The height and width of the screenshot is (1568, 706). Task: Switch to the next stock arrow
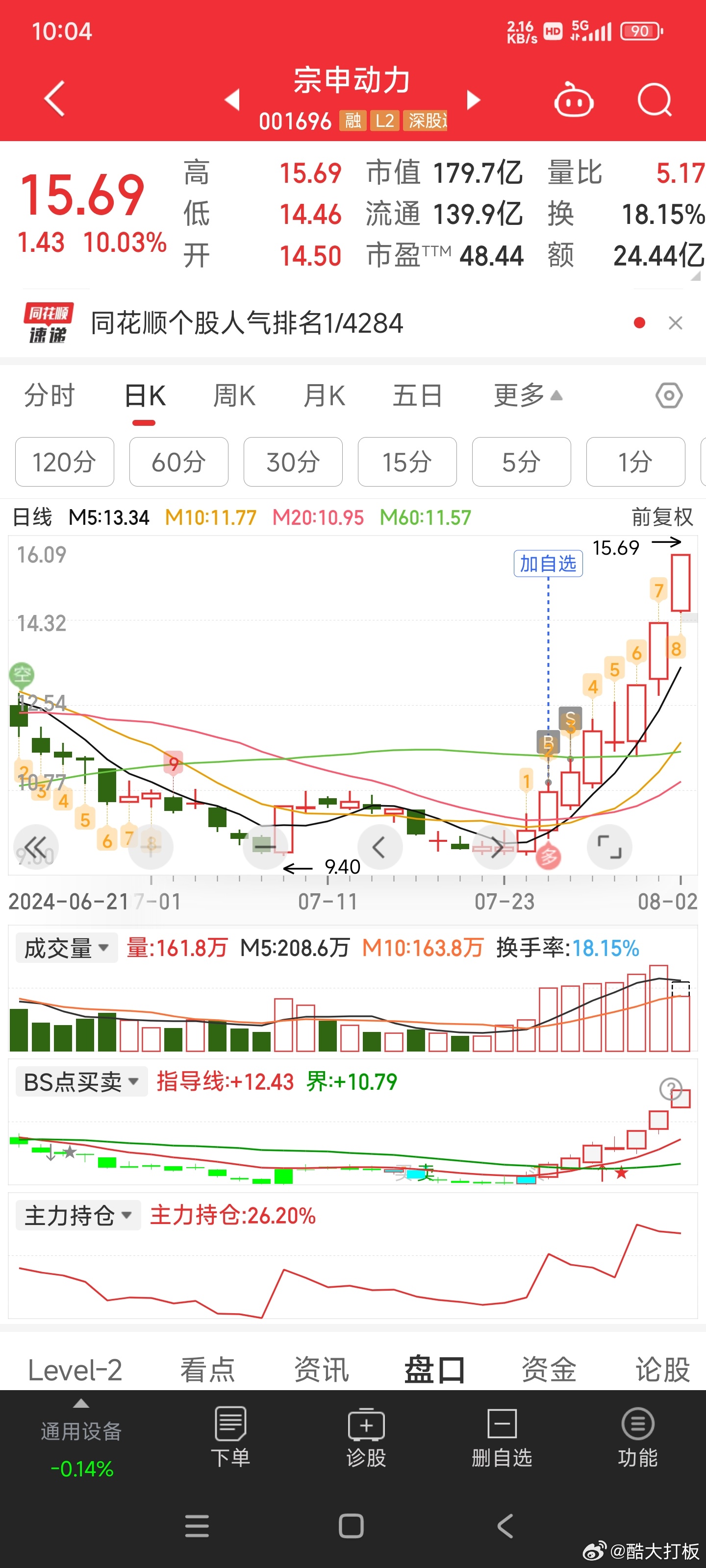pyautogui.click(x=473, y=100)
